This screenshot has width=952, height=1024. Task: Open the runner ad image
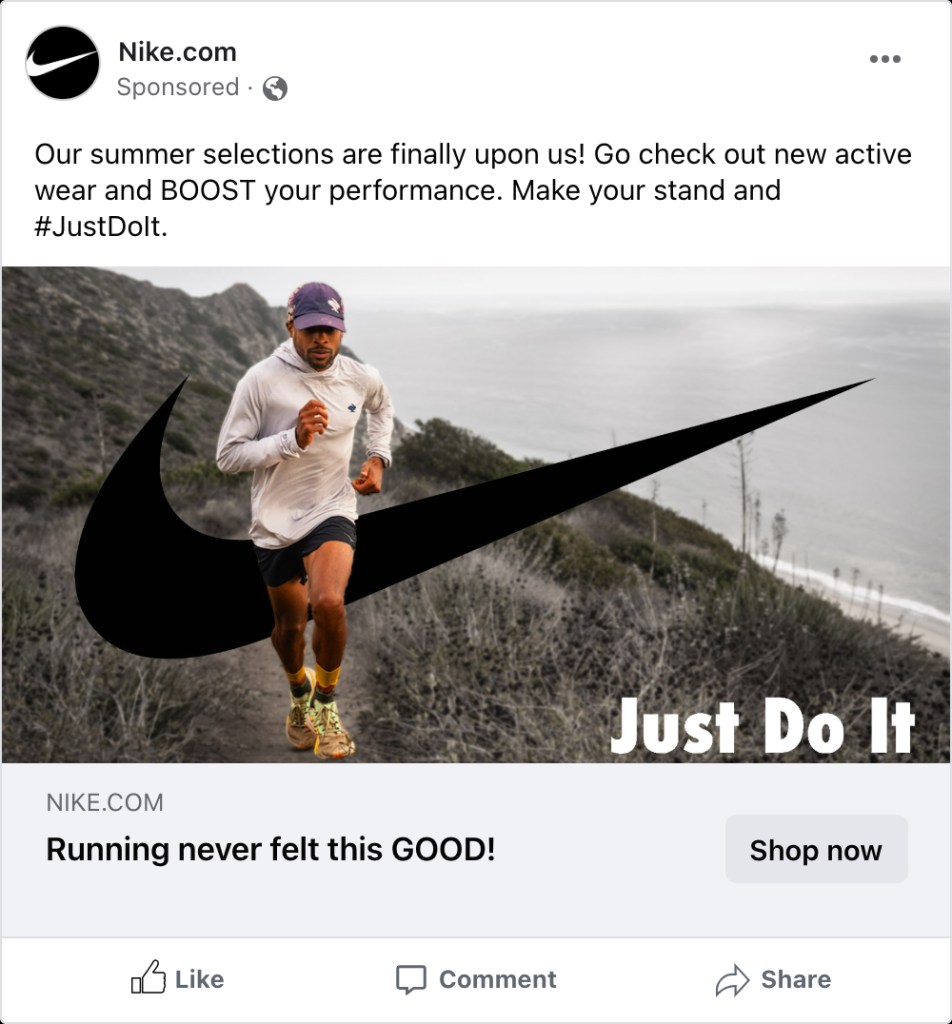point(476,514)
